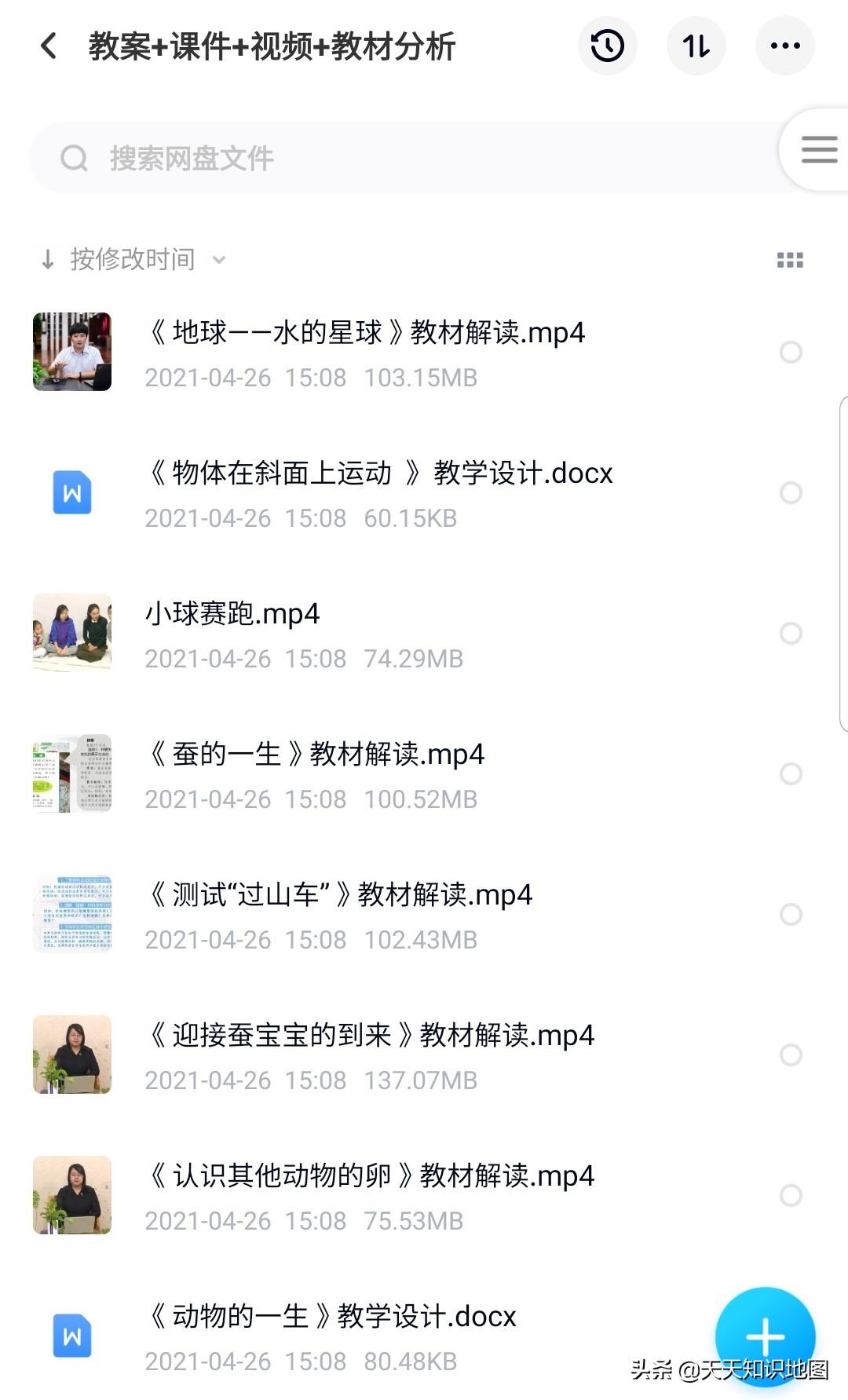The image size is (848, 1400).
Task: Switch to grid view layout
Action: [790, 260]
